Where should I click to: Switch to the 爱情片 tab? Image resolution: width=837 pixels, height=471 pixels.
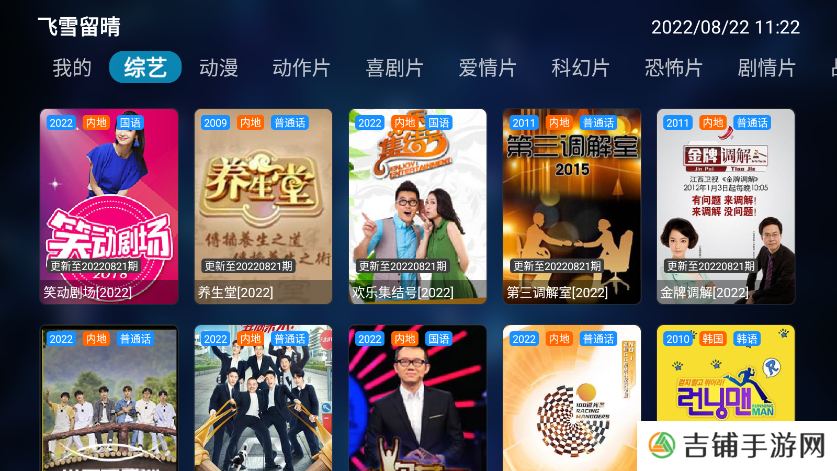pos(487,68)
